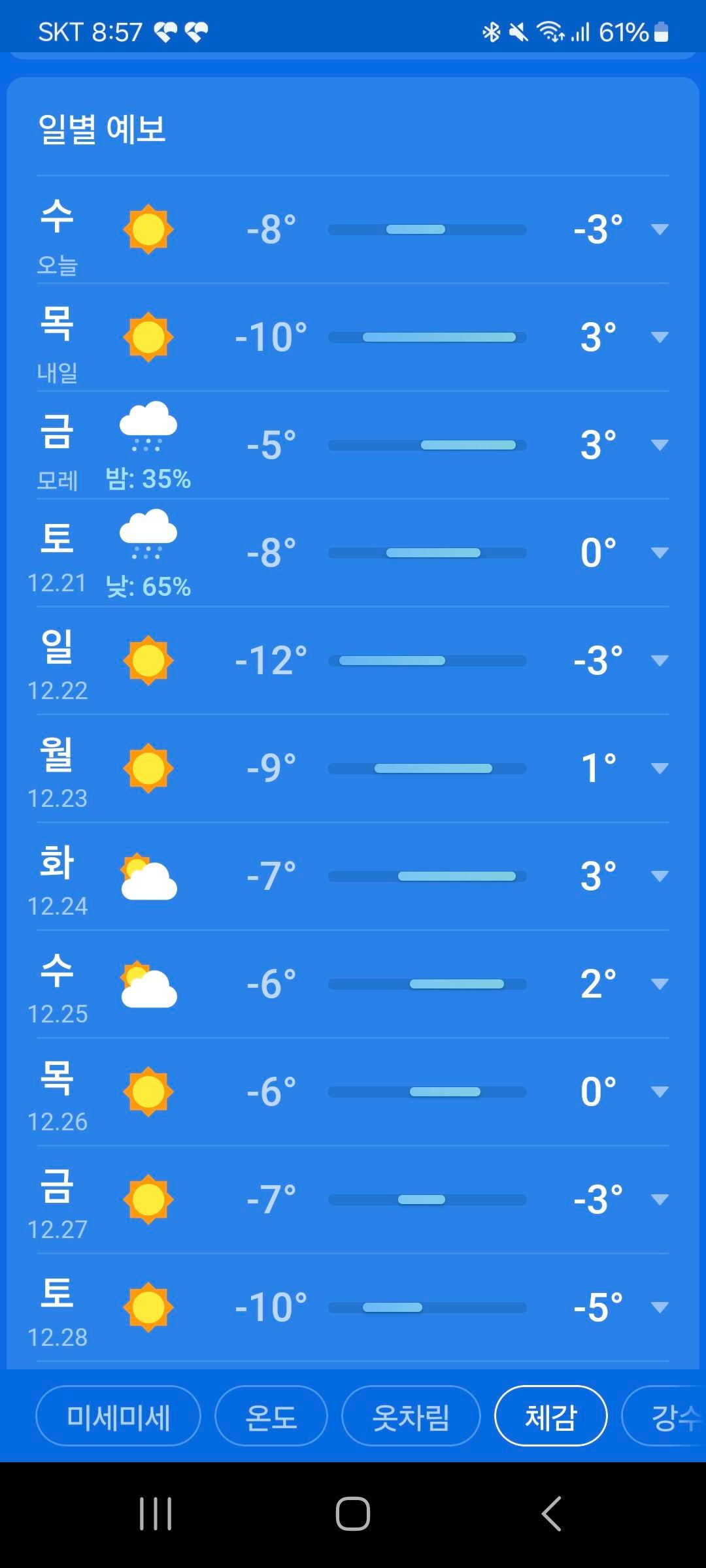Expand the 토 12.28 forecast details

pyautogui.click(x=660, y=1307)
